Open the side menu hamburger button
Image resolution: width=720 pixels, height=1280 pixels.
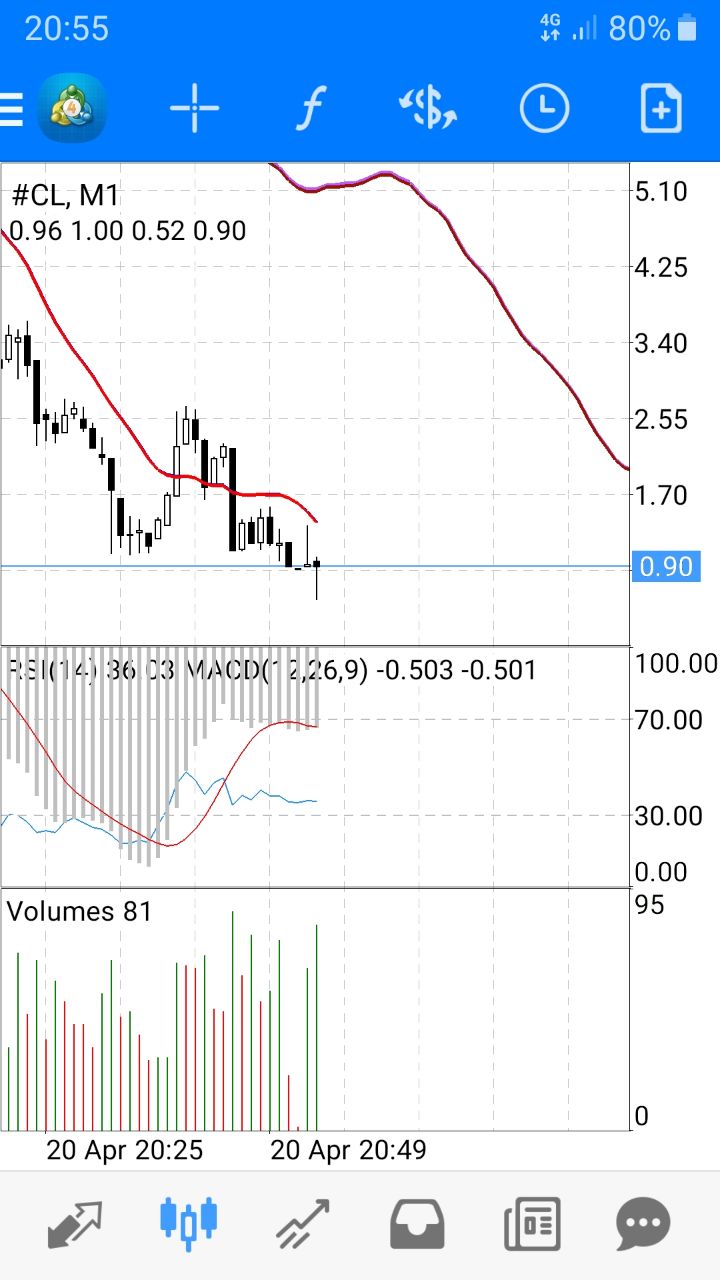(x=11, y=109)
